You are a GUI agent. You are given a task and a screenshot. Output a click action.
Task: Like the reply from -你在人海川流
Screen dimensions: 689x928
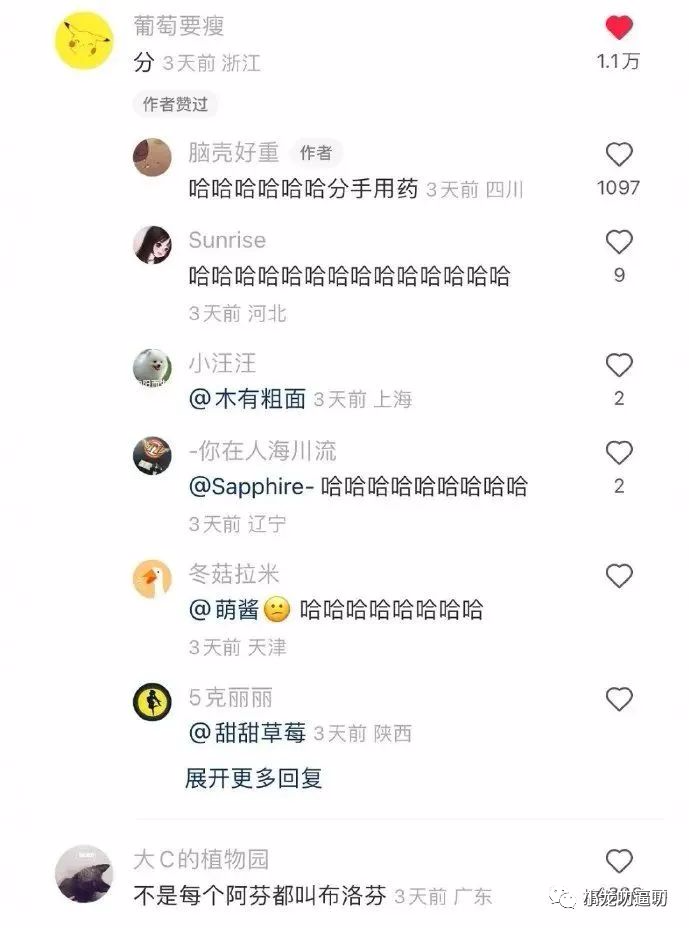click(619, 453)
